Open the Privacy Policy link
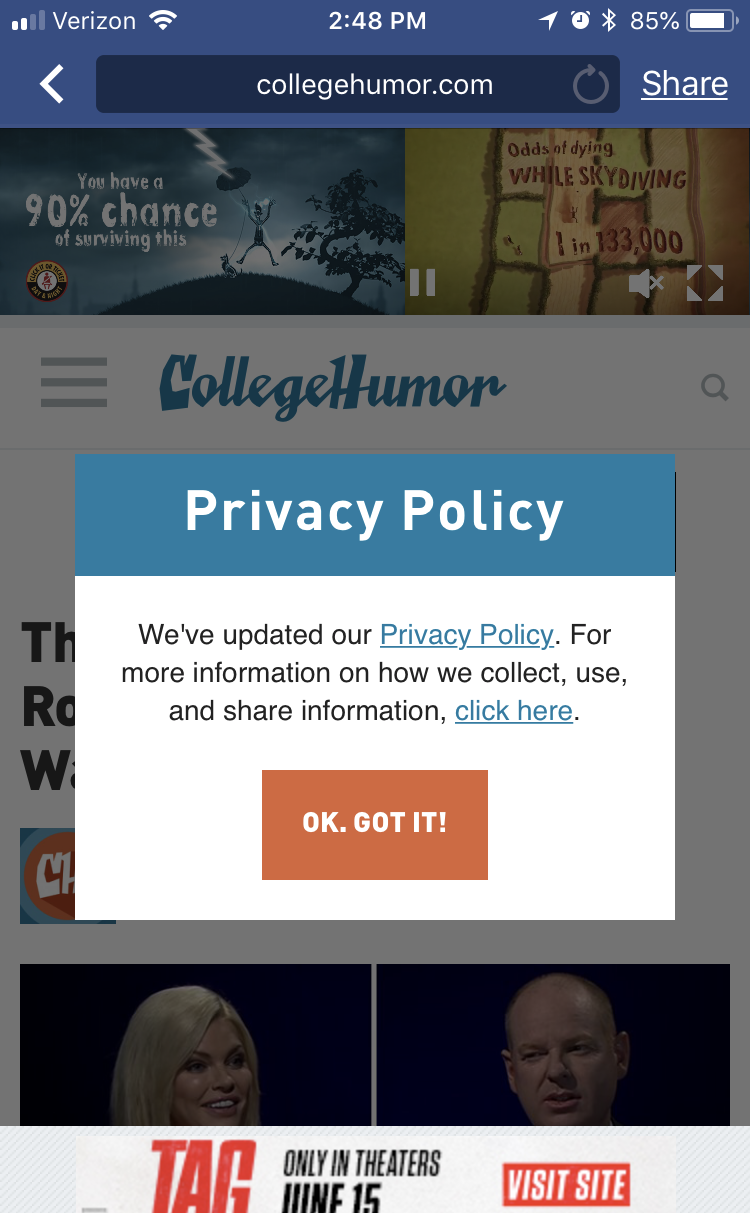This screenshot has width=750, height=1213. (x=466, y=635)
